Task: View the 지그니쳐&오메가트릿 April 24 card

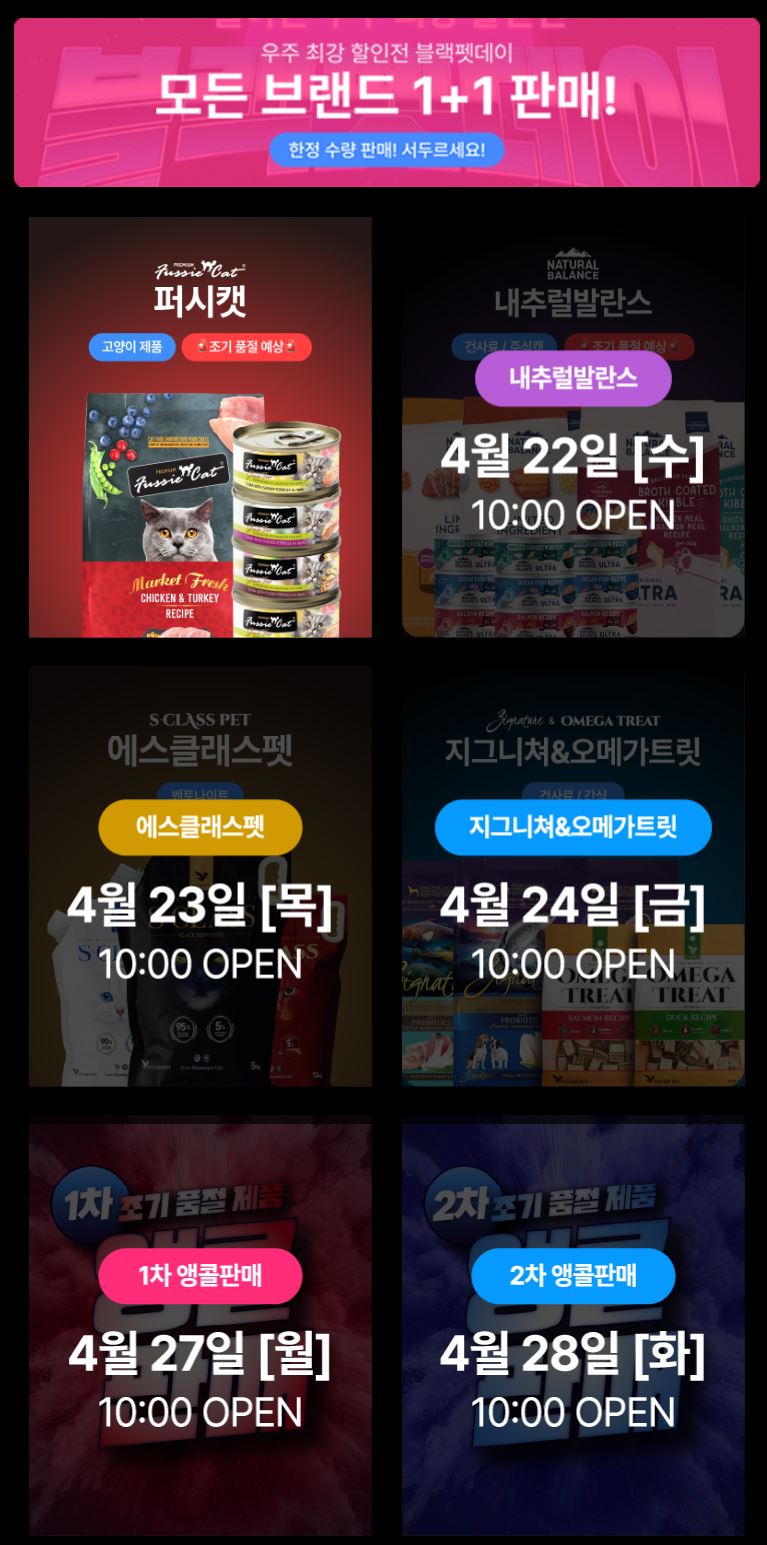Action: (x=573, y=877)
